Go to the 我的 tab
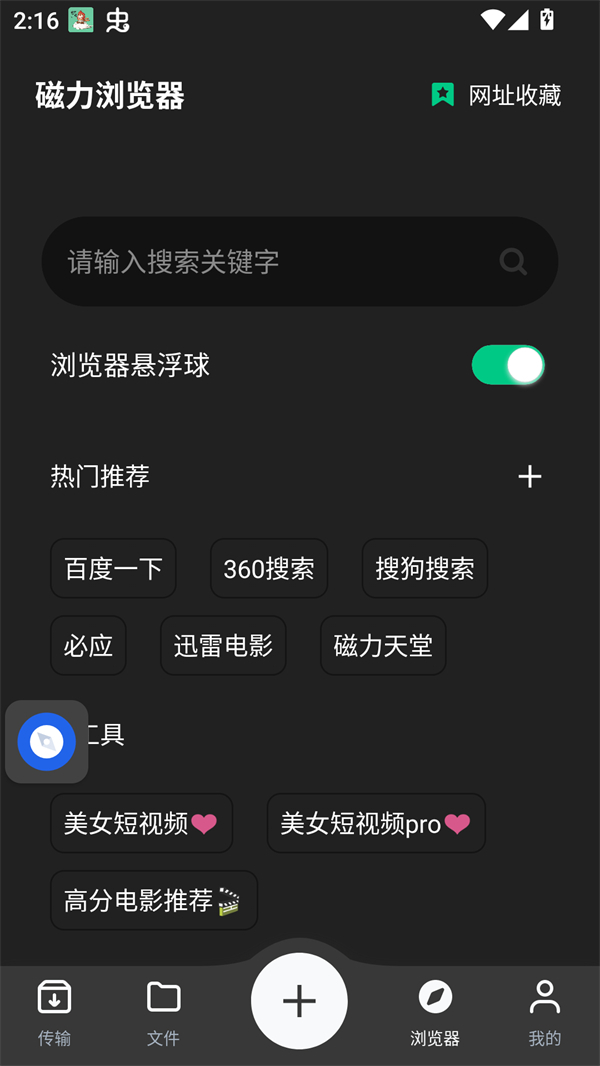 click(x=544, y=1012)
